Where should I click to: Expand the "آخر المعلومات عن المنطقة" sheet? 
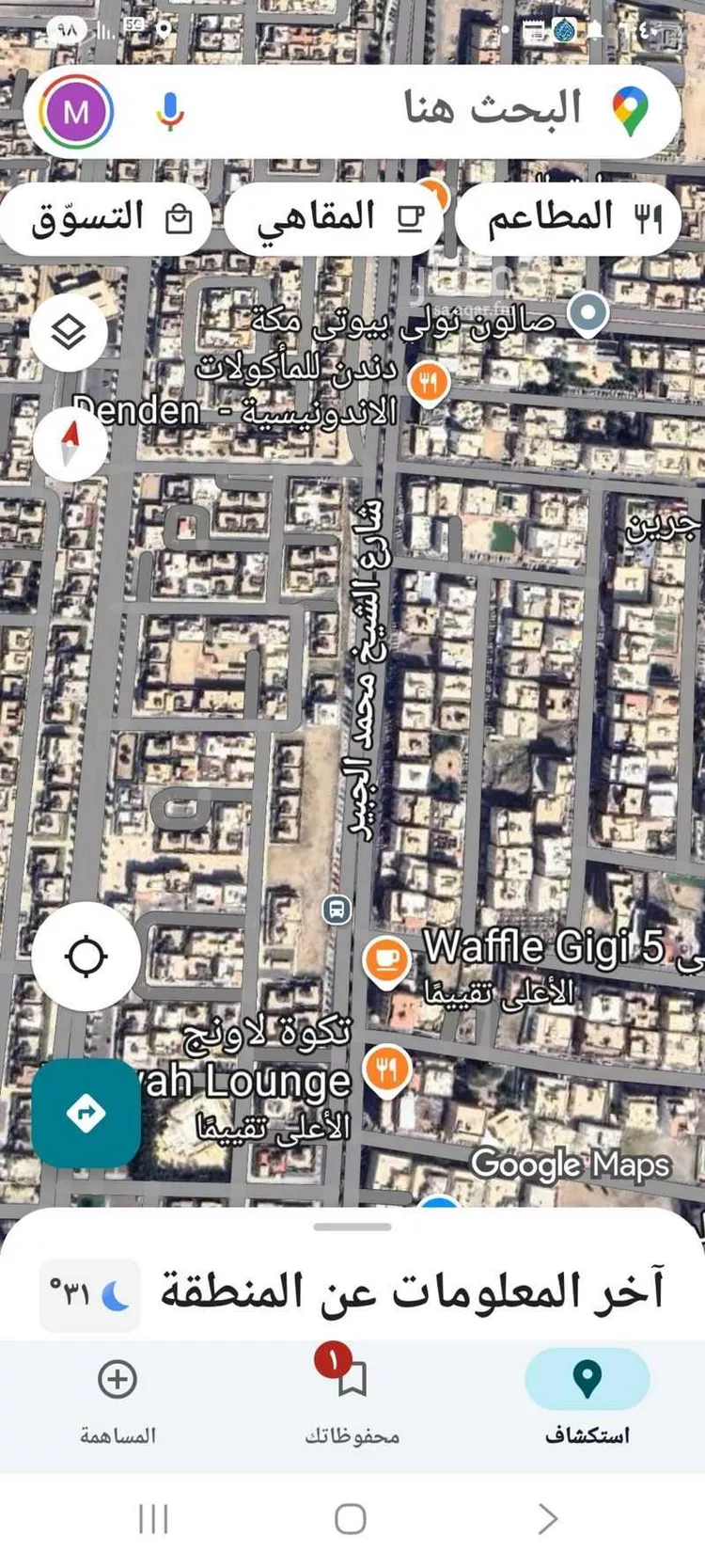tap(352, 1227)
